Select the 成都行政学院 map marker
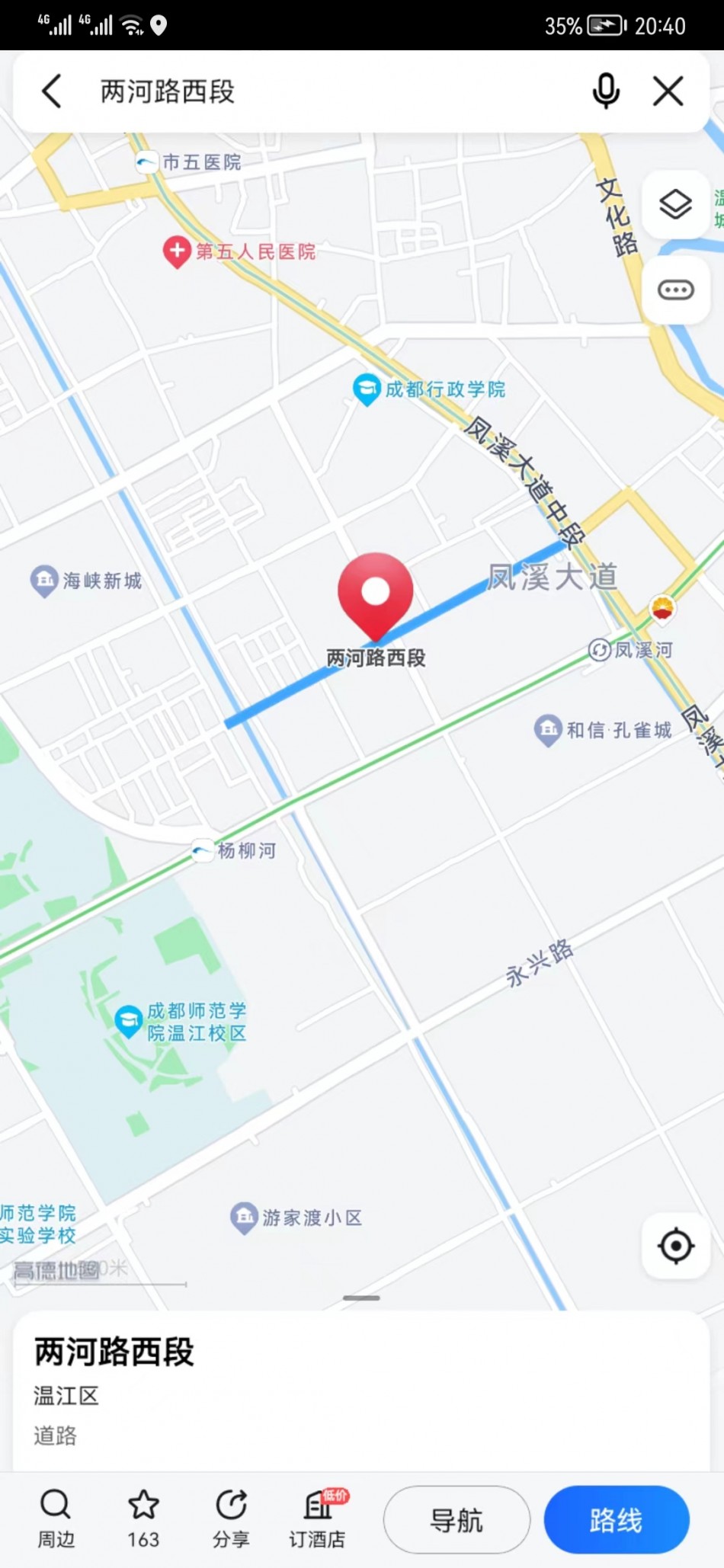This screenshot has width=724, height=1568. (367, 389)
